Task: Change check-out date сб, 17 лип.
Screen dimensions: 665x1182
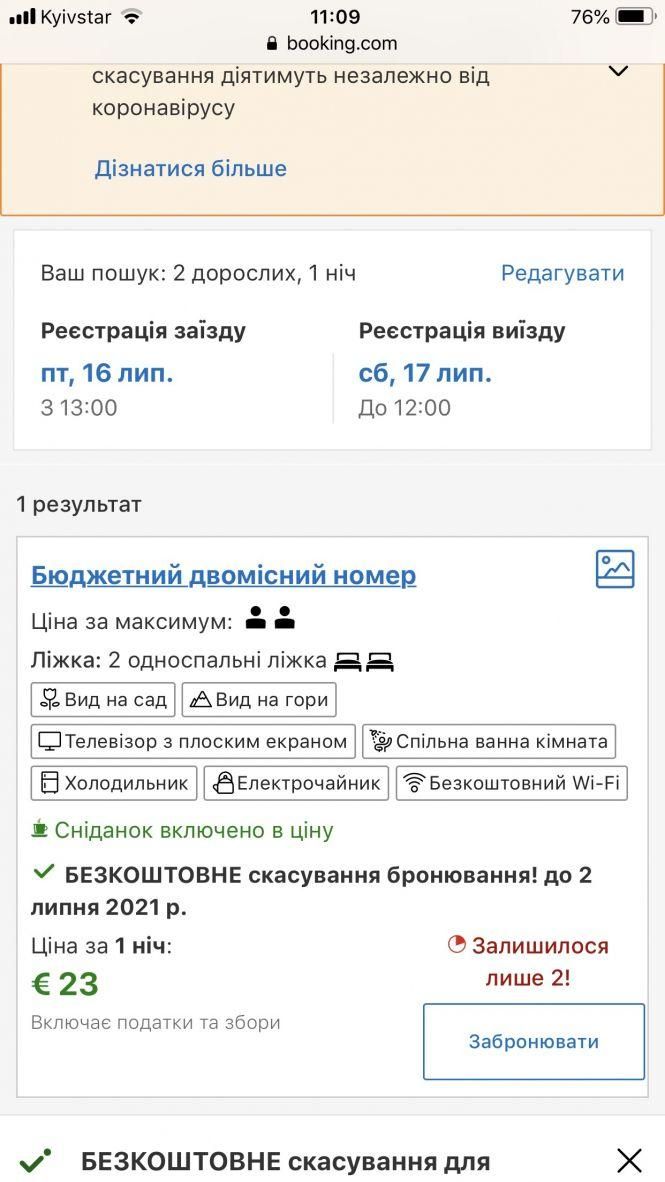Action: point(425,374)
